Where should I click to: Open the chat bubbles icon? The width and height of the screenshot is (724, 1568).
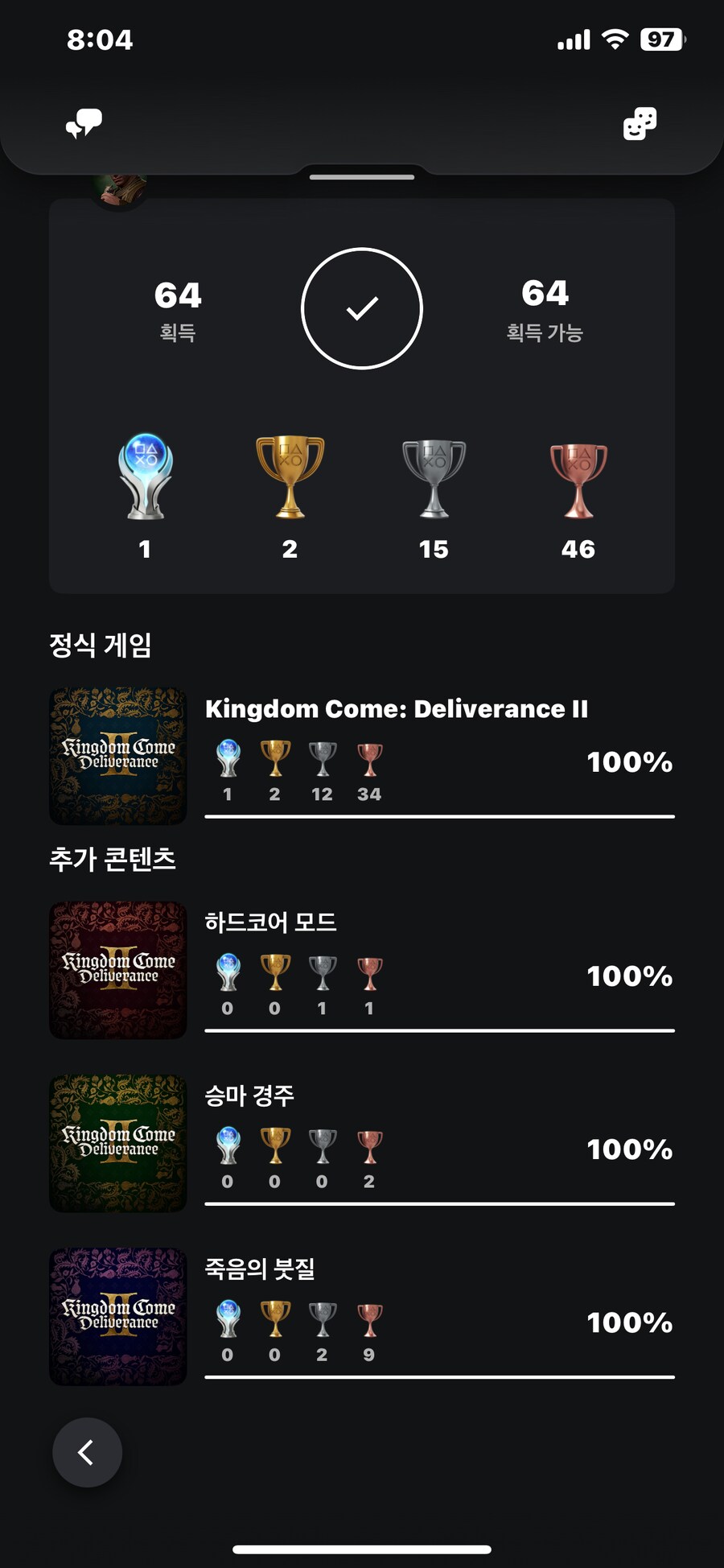[x=84, y=123]
